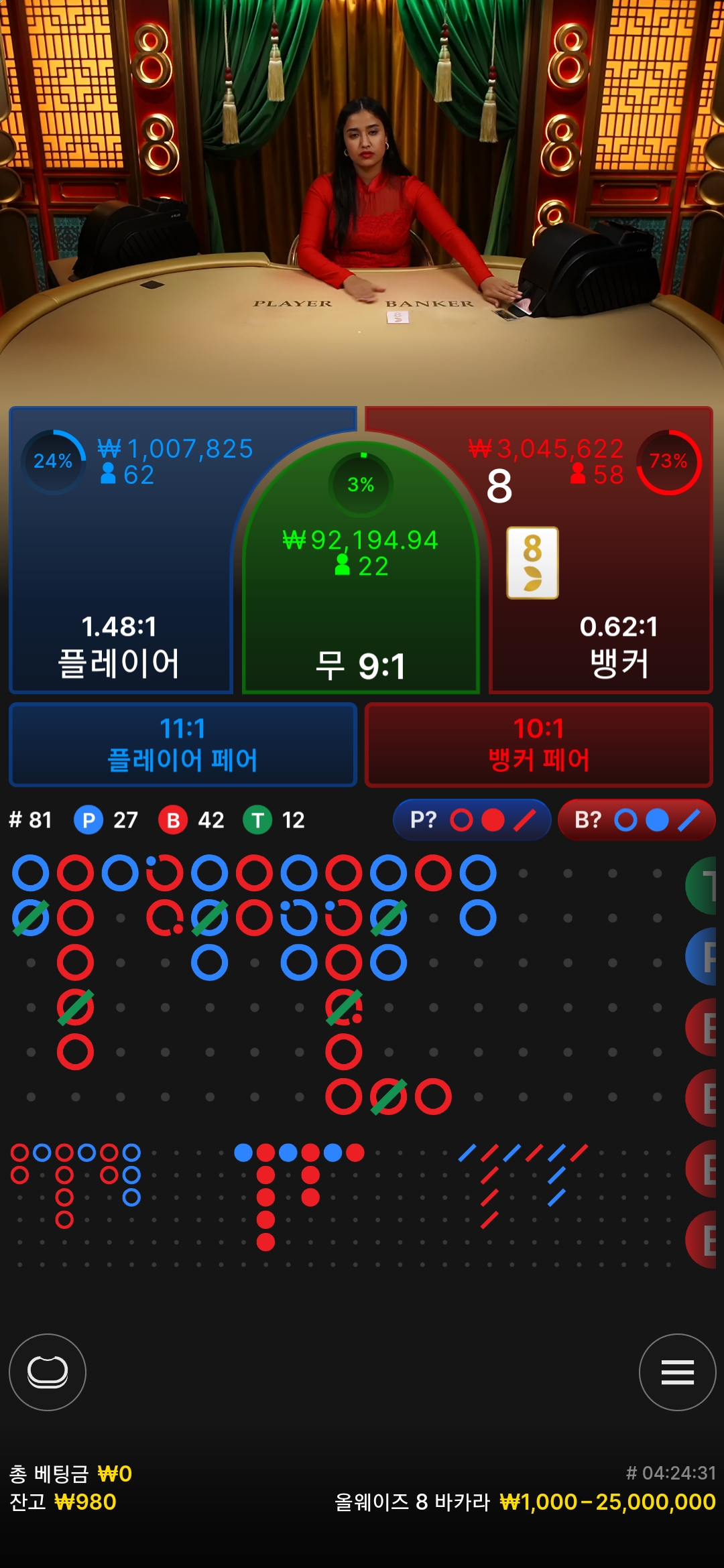Bet on 무 (Tie) 9:1
724x1568 pixels.
pyautogui.click(x=361, y=603)
